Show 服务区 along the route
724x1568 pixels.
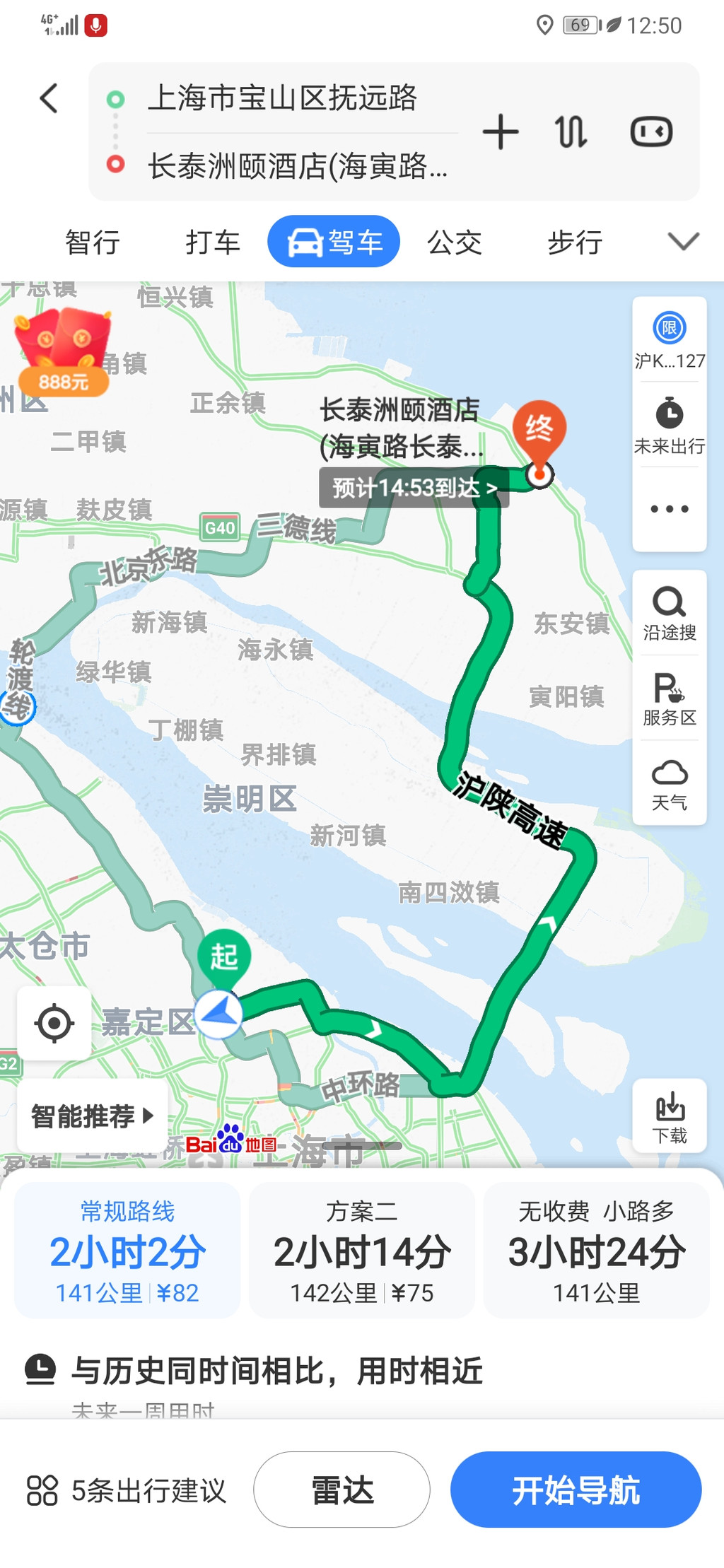coord(669,698)
